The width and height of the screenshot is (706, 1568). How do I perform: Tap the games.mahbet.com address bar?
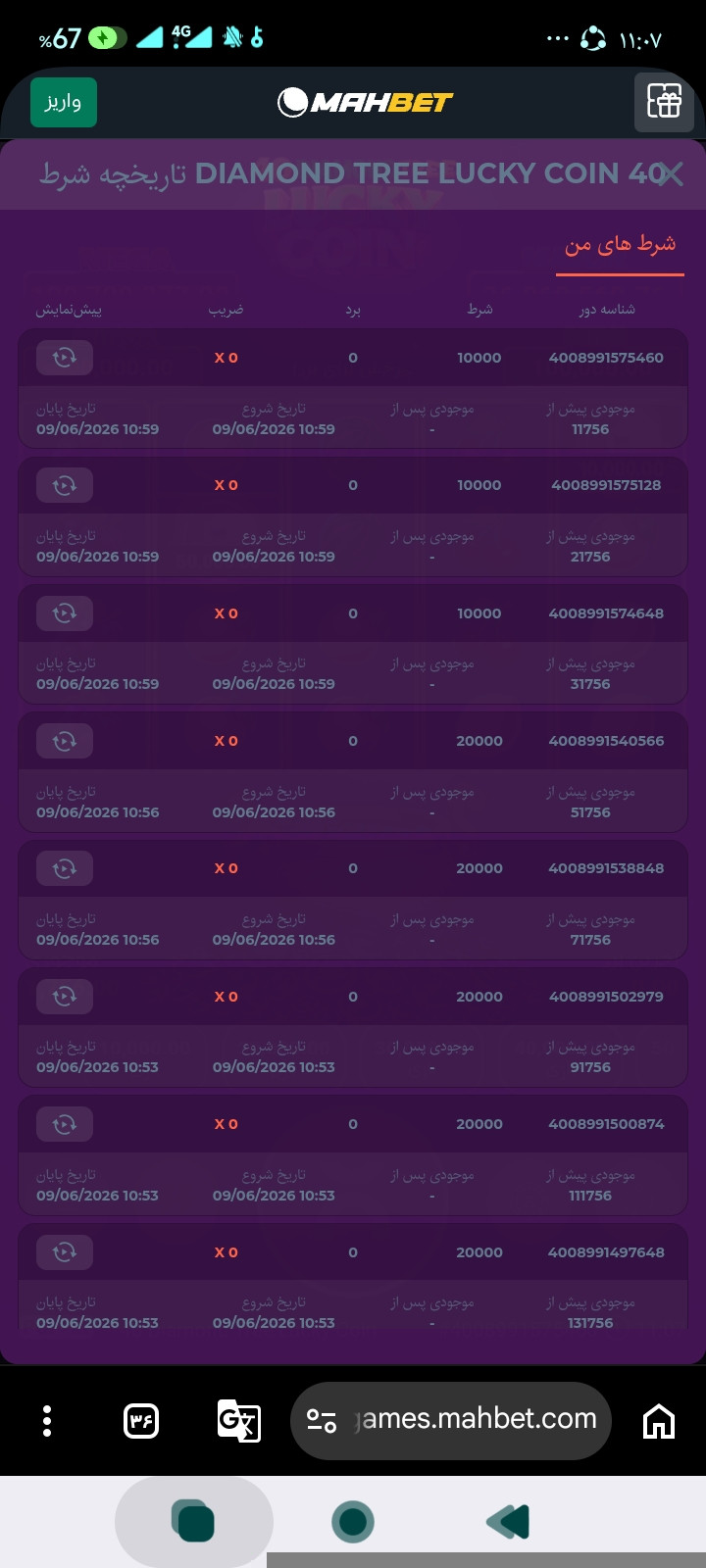pyautogui.click(x=451, y=1421)
